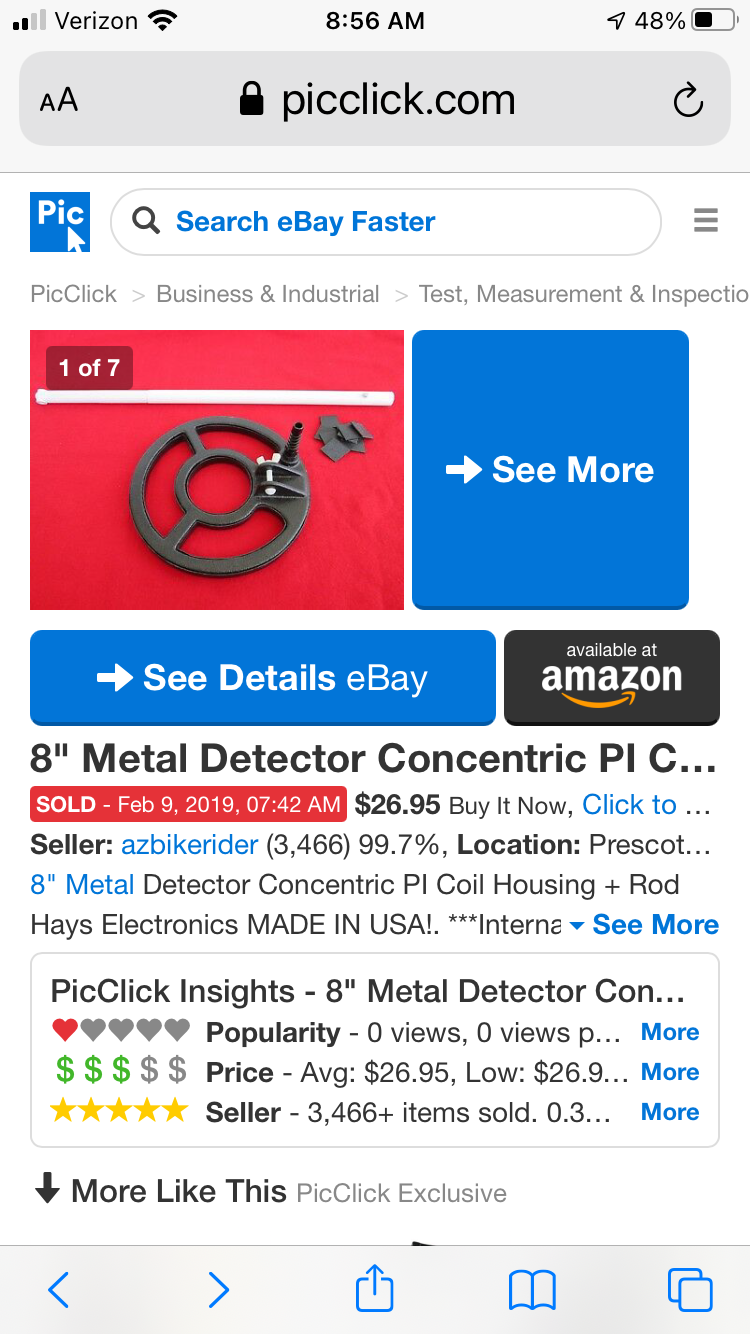Open Safari bookmarks
Viewport: 750px width, 1334px height.
click(x=532, y=1289)
